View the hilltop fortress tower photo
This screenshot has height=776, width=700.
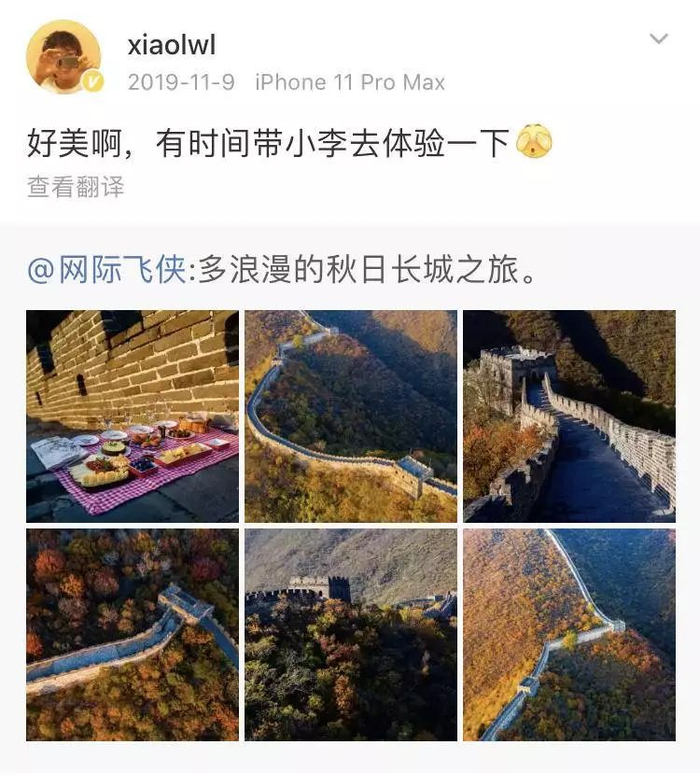[351, 635]
